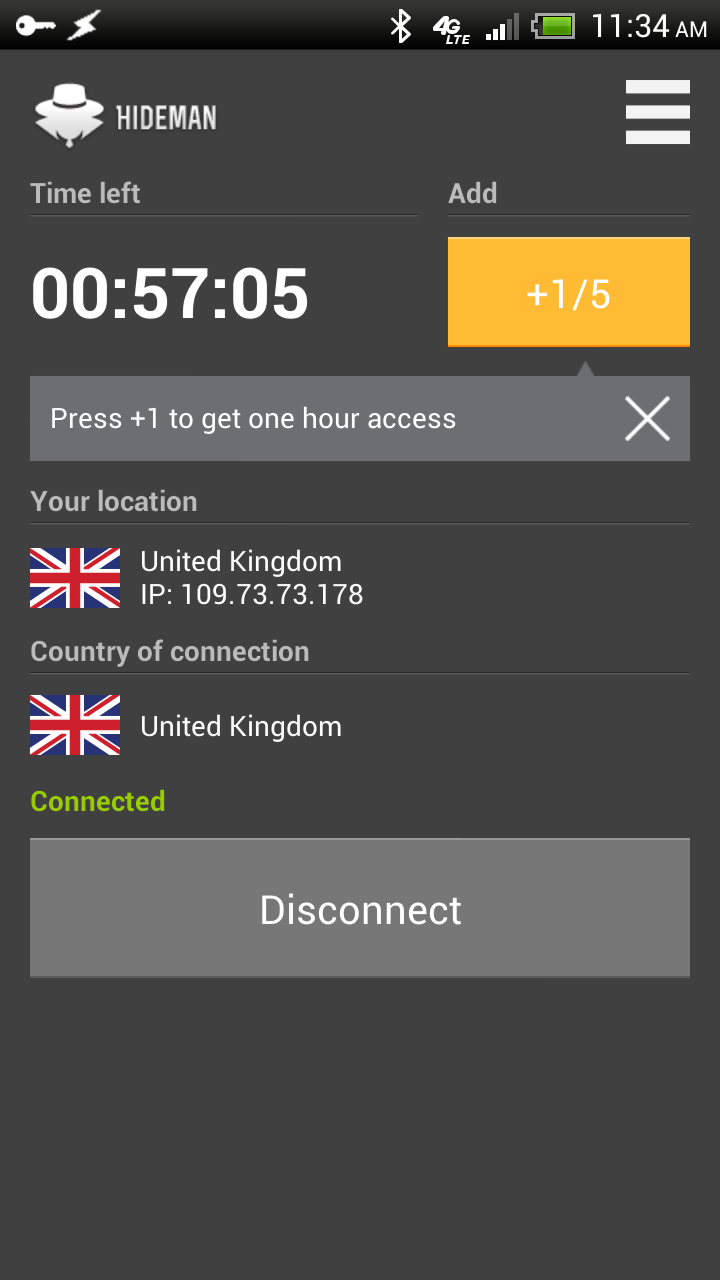The height and width of the screenshot is (1280, 720).
Task: Click the Hideman hat logo
Action: [x=70, y=111]
